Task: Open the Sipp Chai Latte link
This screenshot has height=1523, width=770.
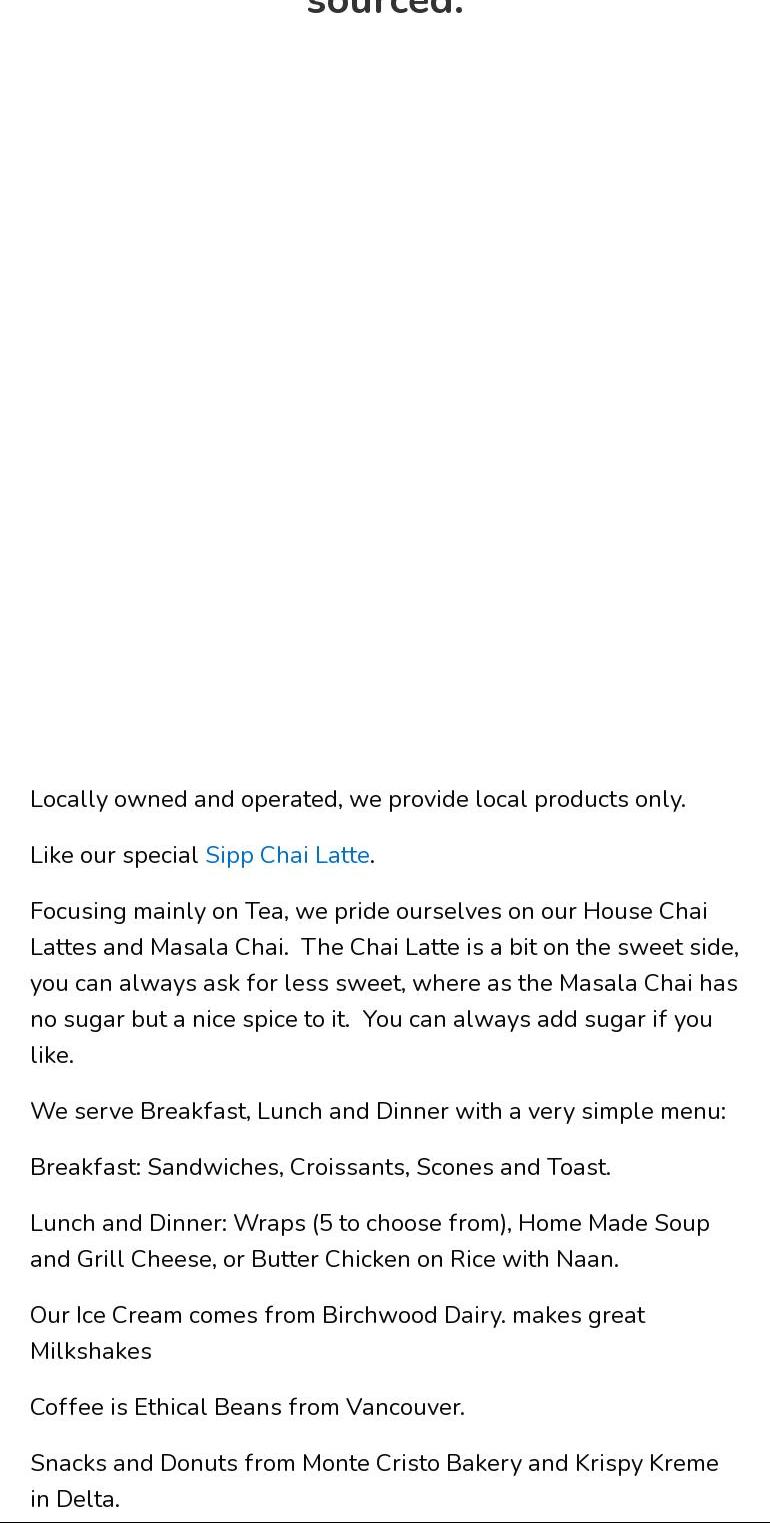Action: pyautogui.click(x=287, y=855)
